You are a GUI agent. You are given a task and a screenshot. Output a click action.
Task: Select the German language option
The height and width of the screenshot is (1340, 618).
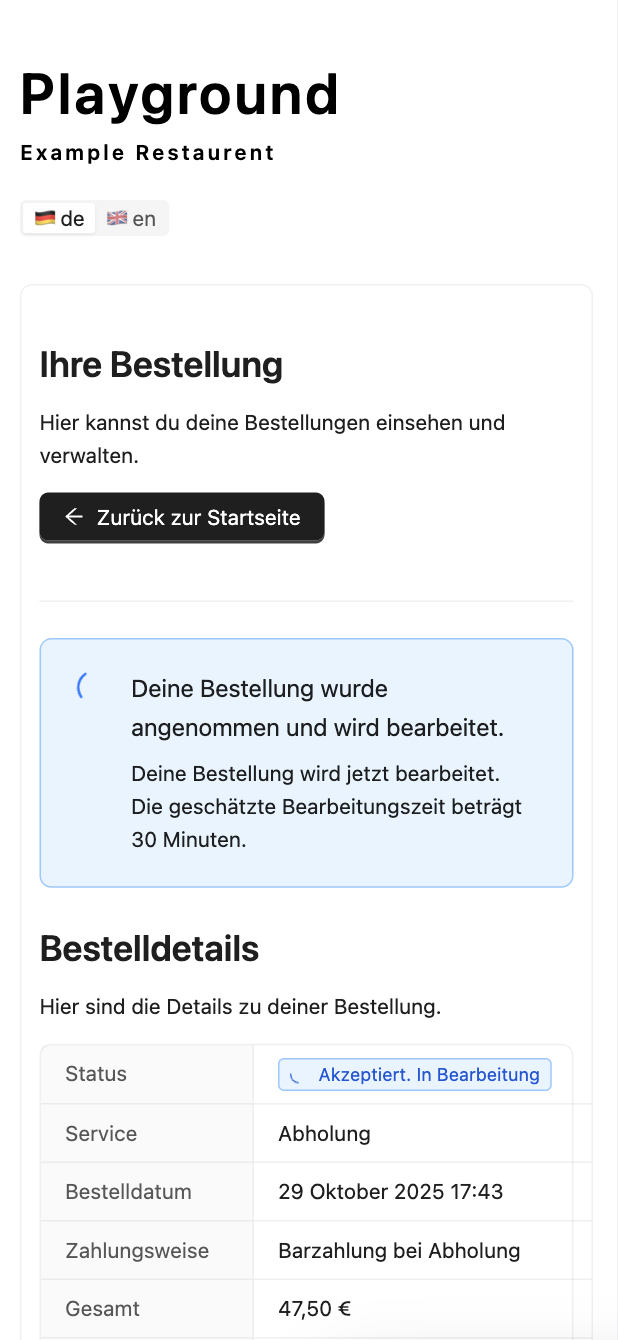point(59,218)
